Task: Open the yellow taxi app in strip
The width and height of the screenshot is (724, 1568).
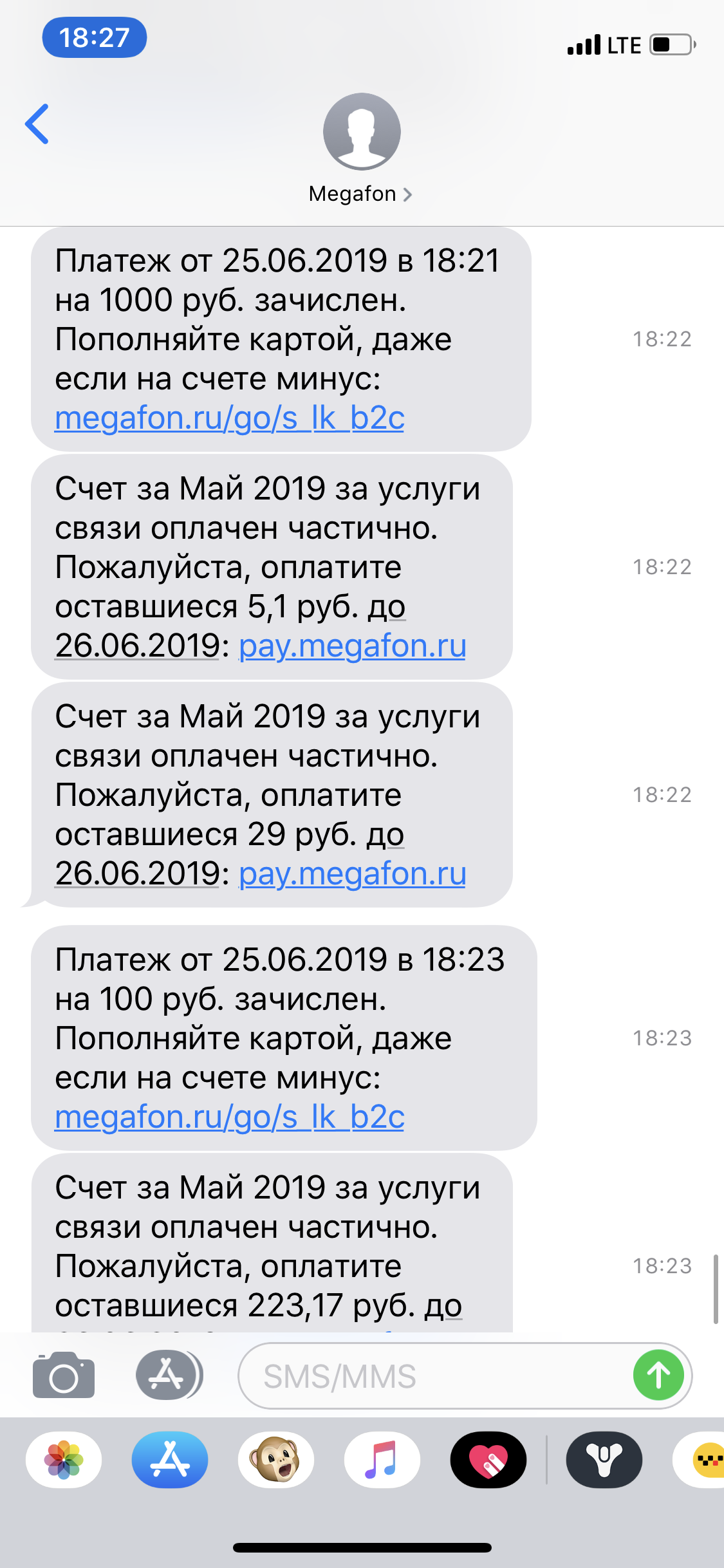Action: pos(700,1460)
